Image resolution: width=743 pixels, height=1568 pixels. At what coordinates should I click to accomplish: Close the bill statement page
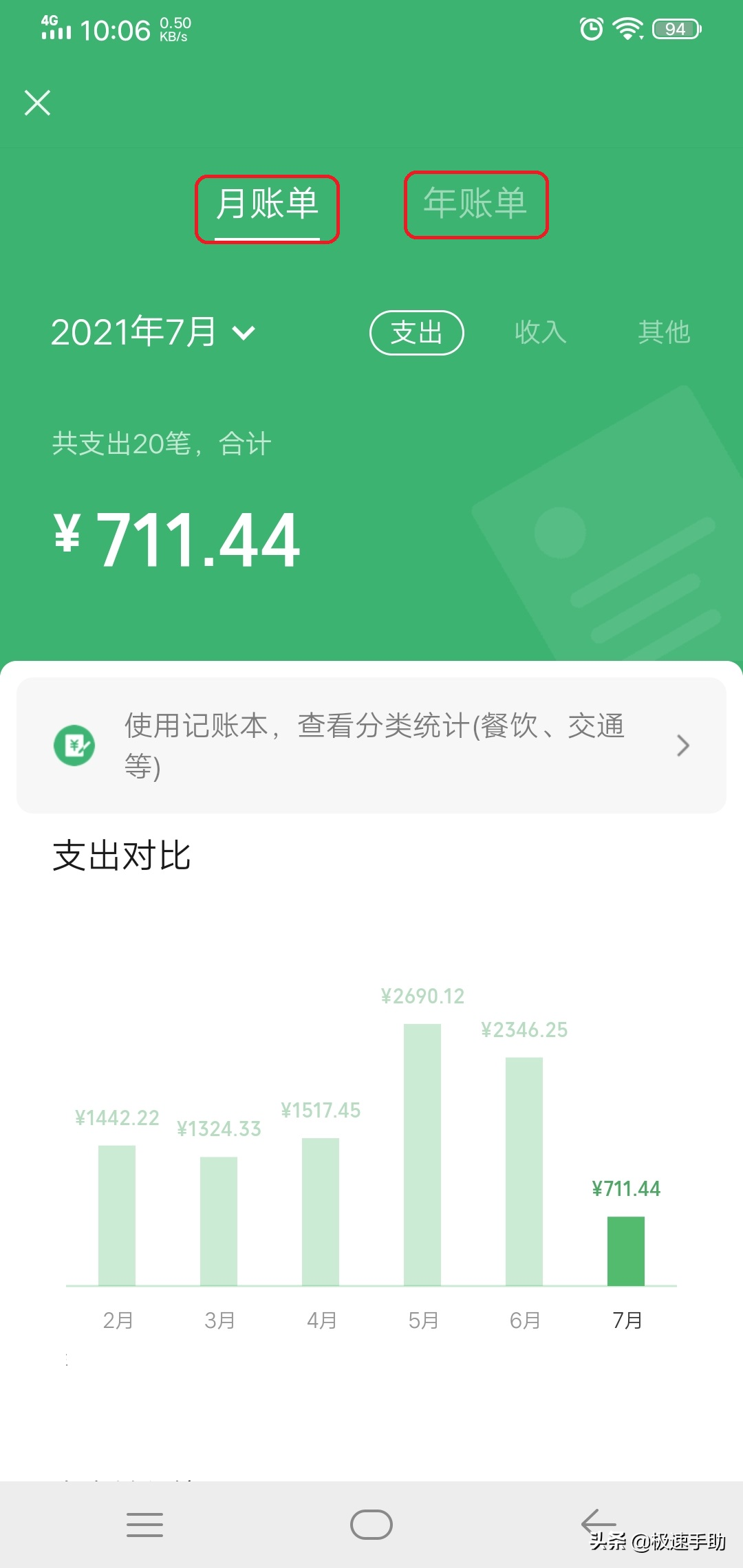coord(38,102)
